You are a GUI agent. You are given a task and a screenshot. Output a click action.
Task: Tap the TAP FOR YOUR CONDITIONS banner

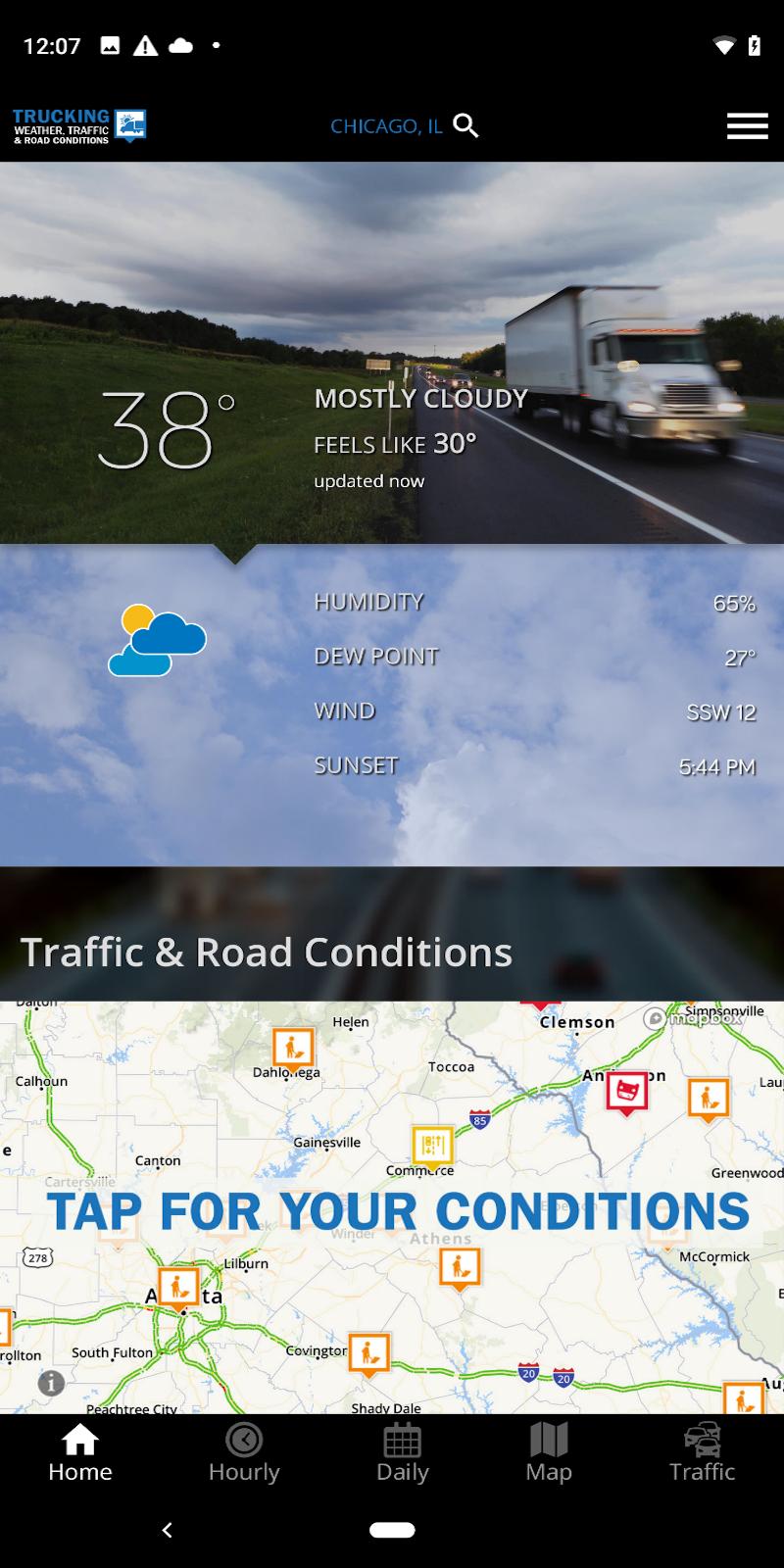392,1211
